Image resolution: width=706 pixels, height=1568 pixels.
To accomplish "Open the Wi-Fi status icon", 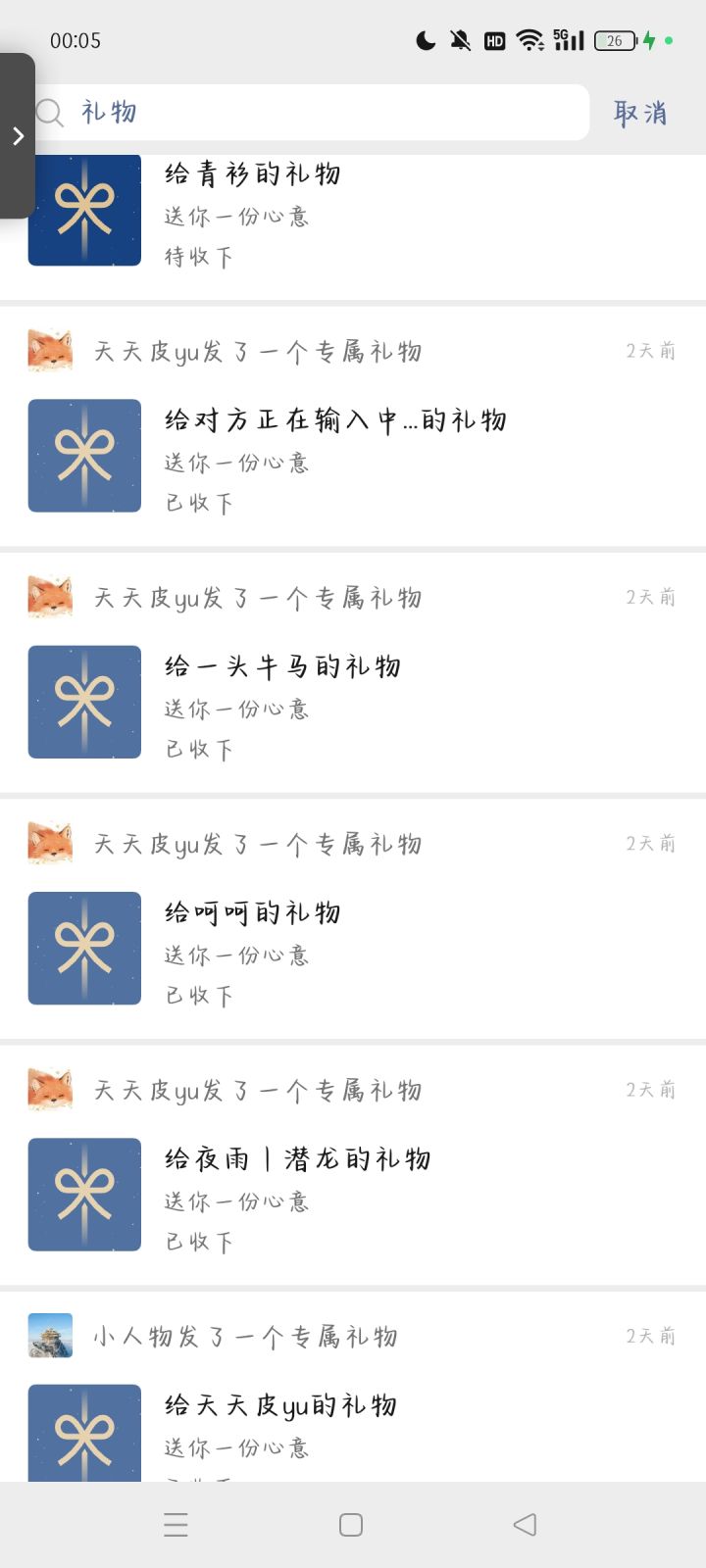I will [530, 40].
